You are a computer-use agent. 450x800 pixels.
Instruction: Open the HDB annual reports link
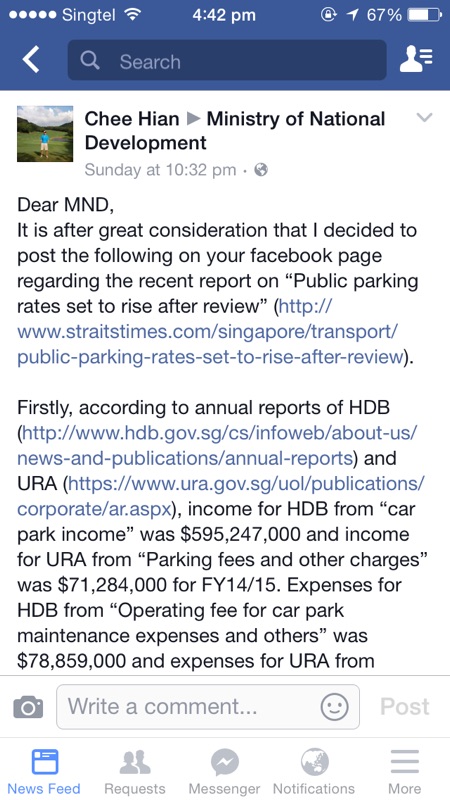[x=219, y=446]
